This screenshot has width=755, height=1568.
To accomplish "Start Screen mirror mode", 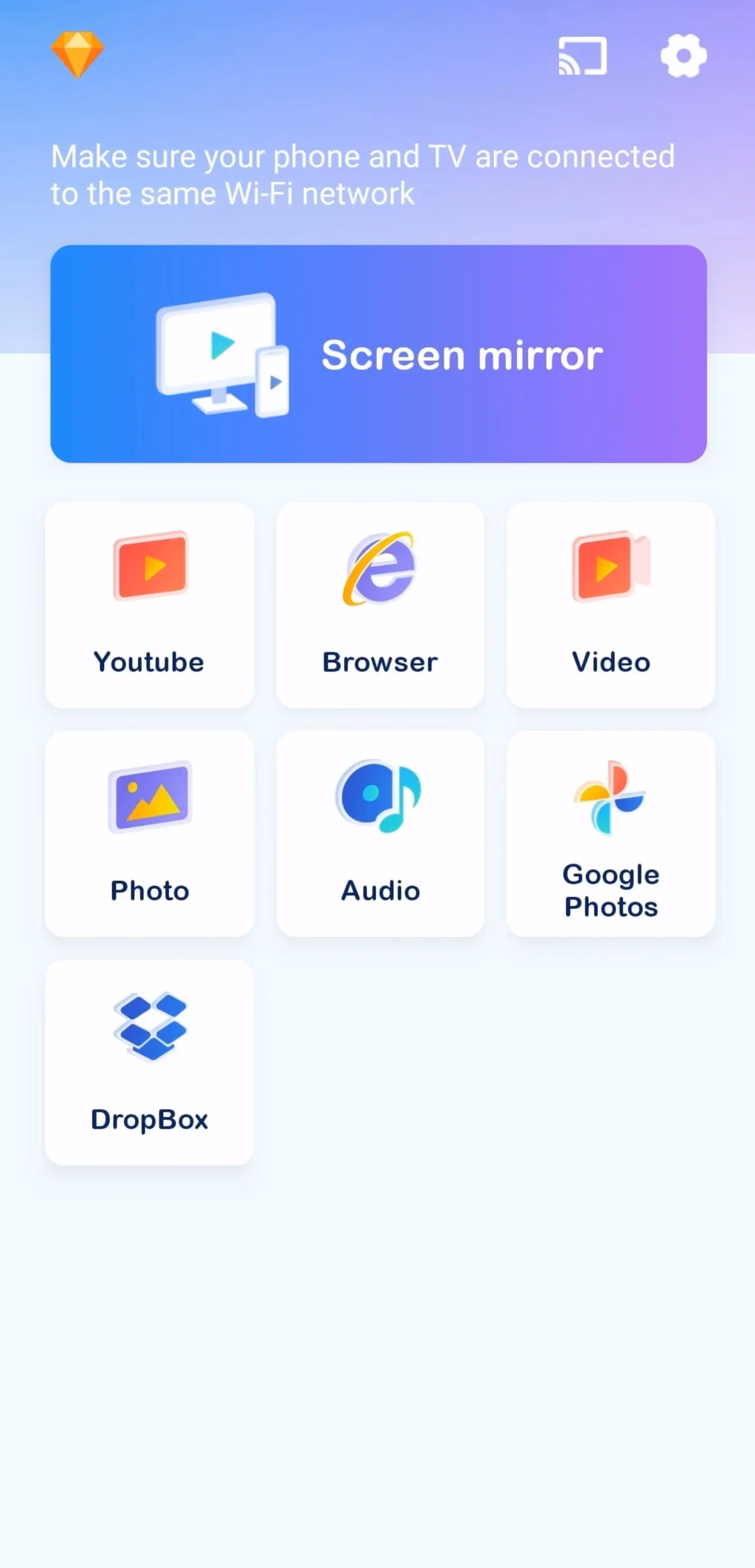I will (463, 354).
